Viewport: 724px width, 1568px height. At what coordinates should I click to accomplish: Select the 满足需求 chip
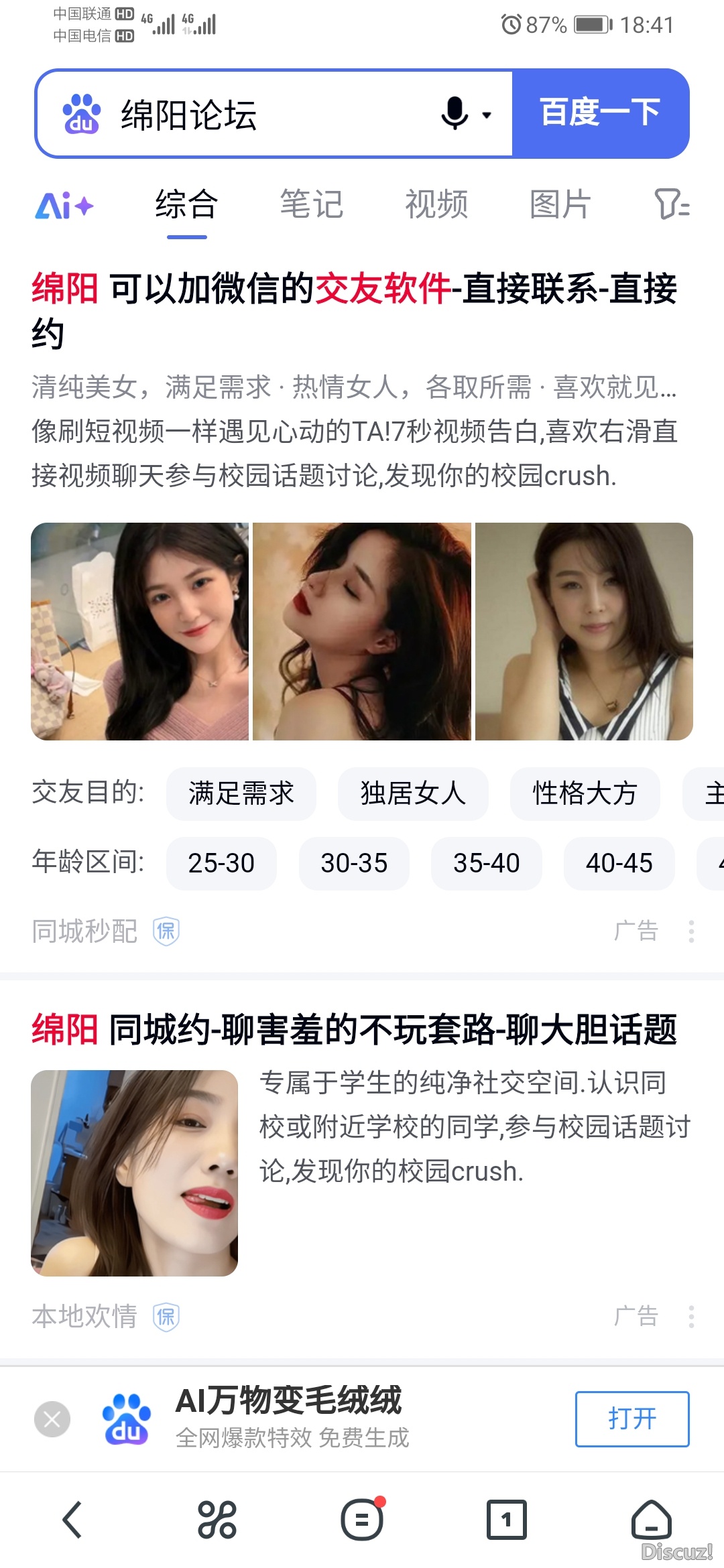click(241, 793)
